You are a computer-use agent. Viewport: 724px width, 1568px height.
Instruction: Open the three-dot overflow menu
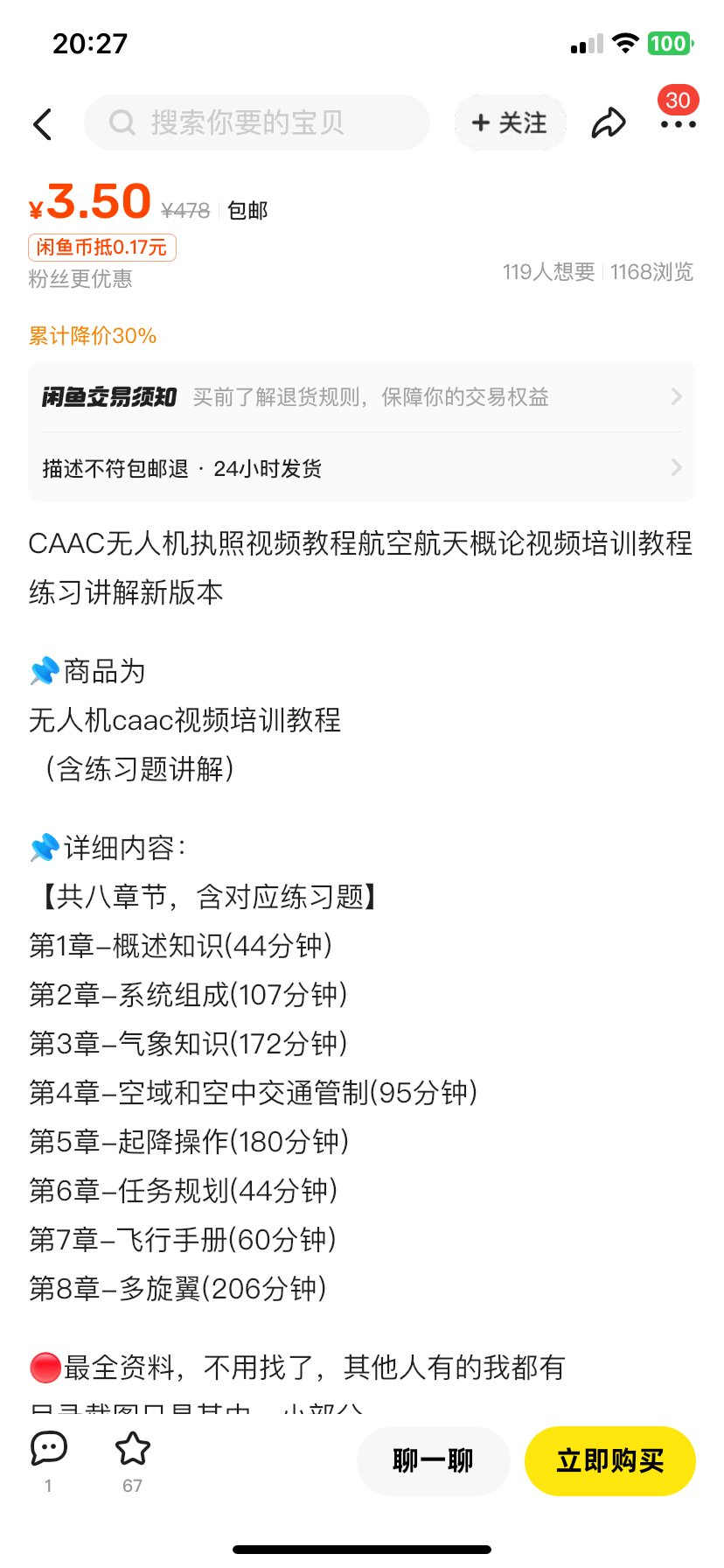(678, 124)
